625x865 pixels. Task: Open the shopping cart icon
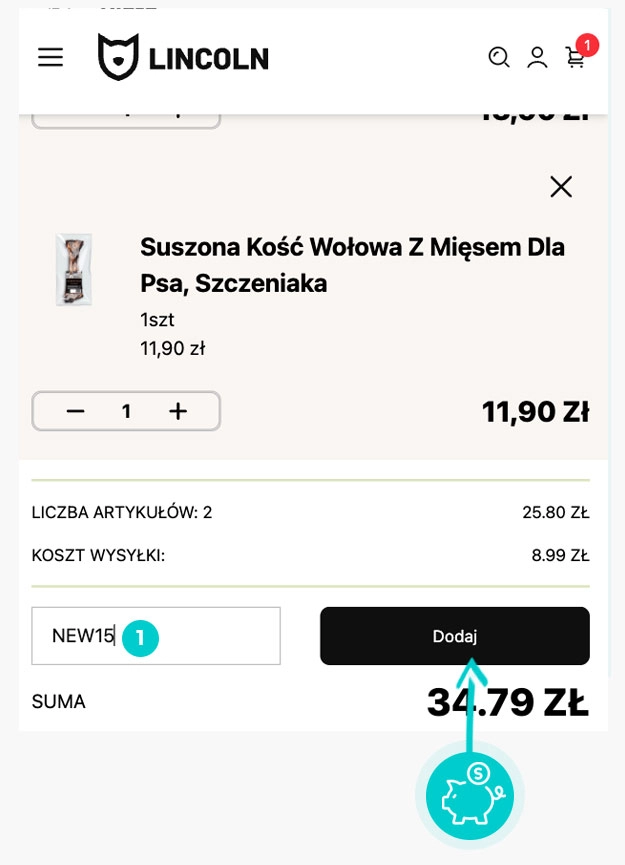[x=576, y=57]
